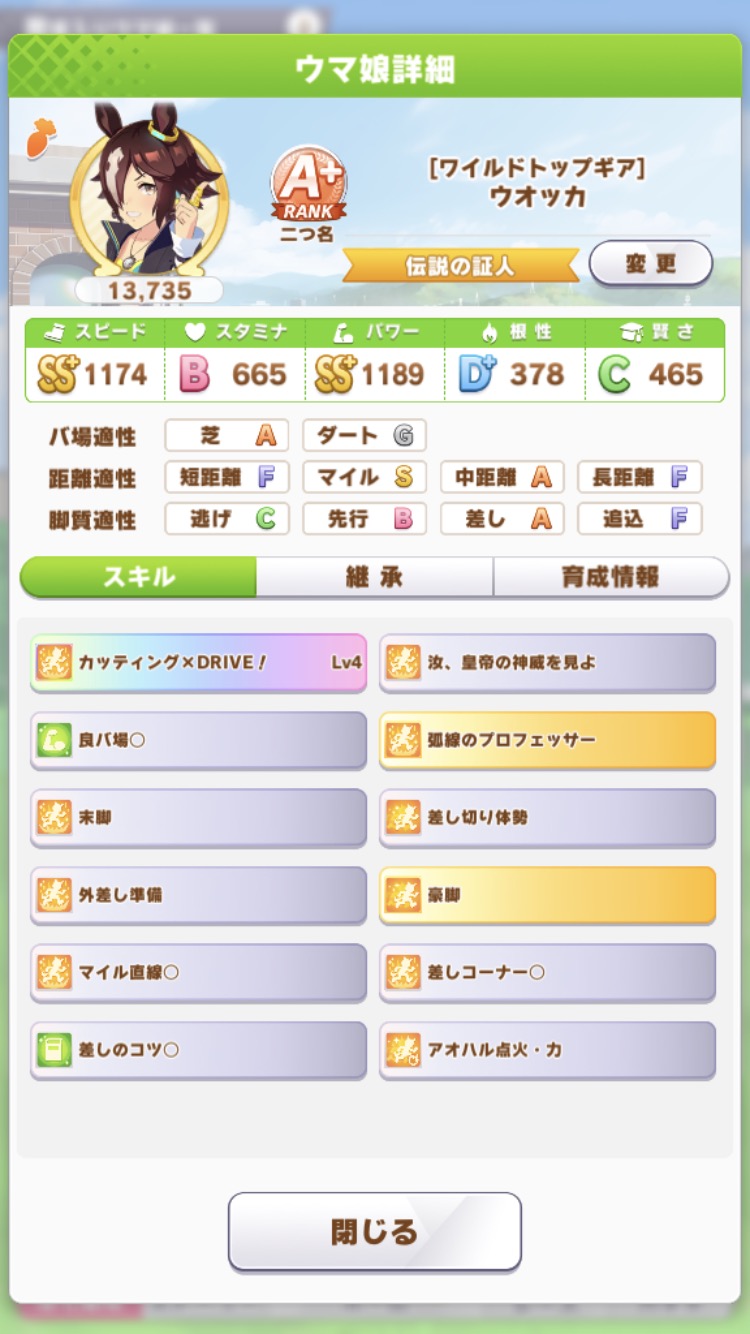Tap the 変更 button beside the title

[650, 264]
